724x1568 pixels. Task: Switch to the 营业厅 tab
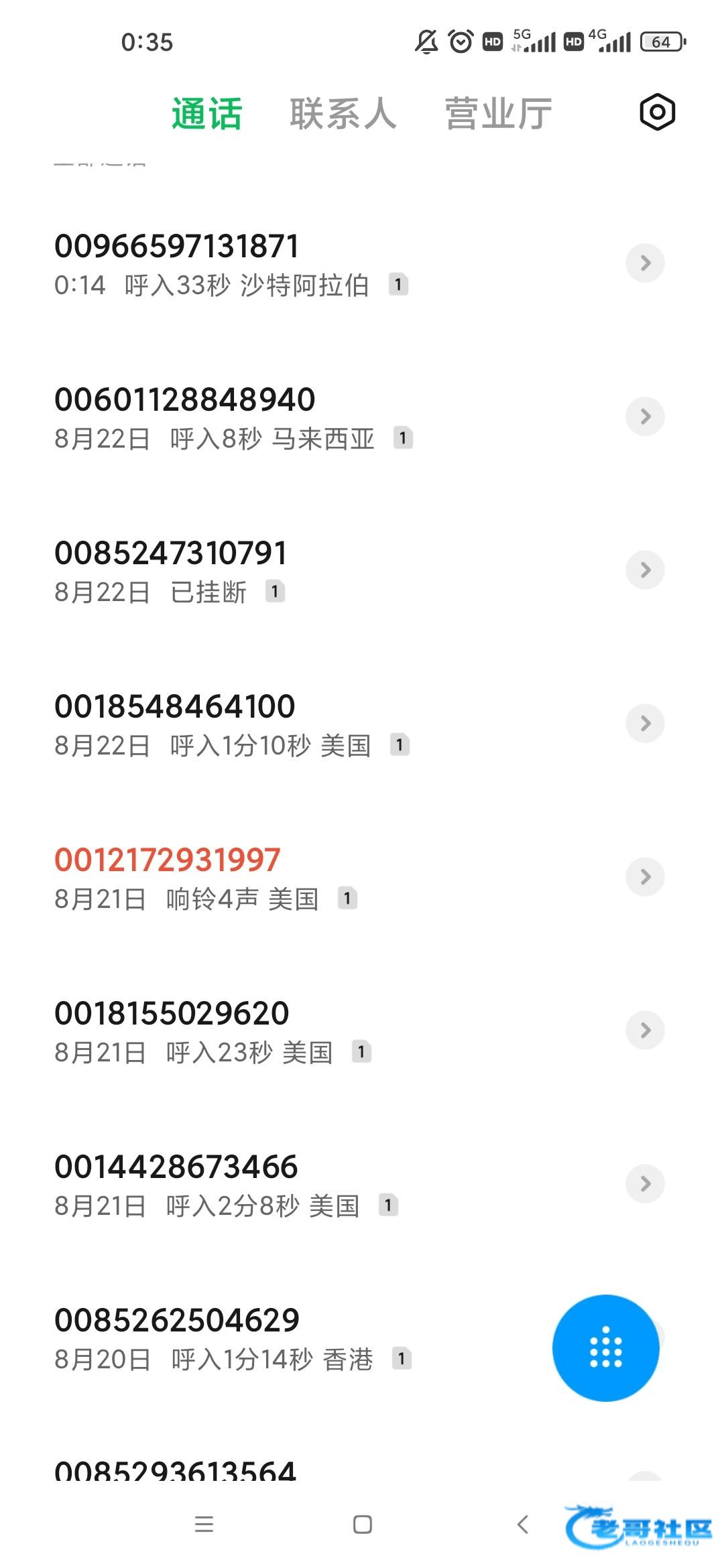498,113
